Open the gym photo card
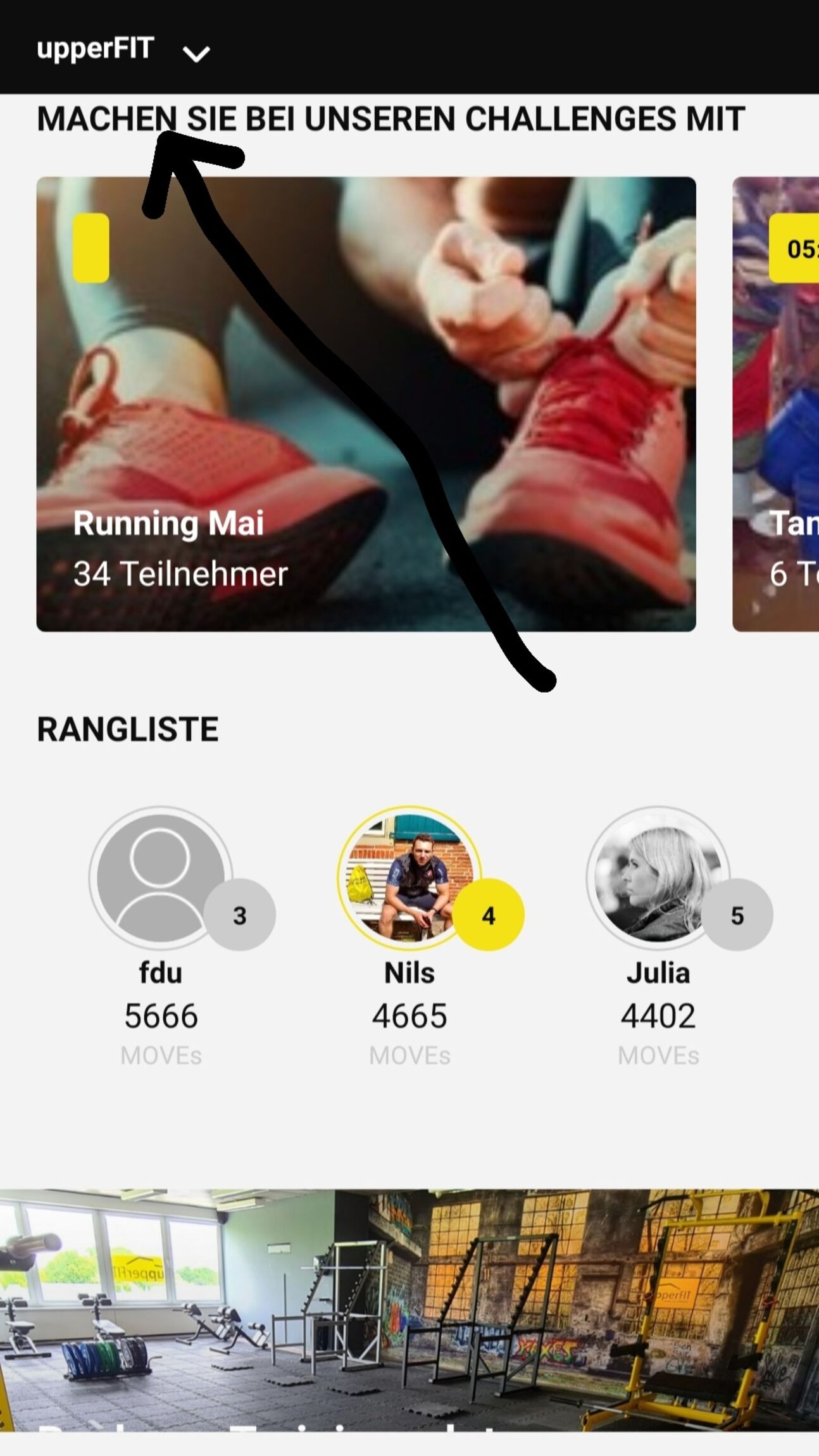819x1456 pixels. pyautogui.click(x=409, y=1310)
